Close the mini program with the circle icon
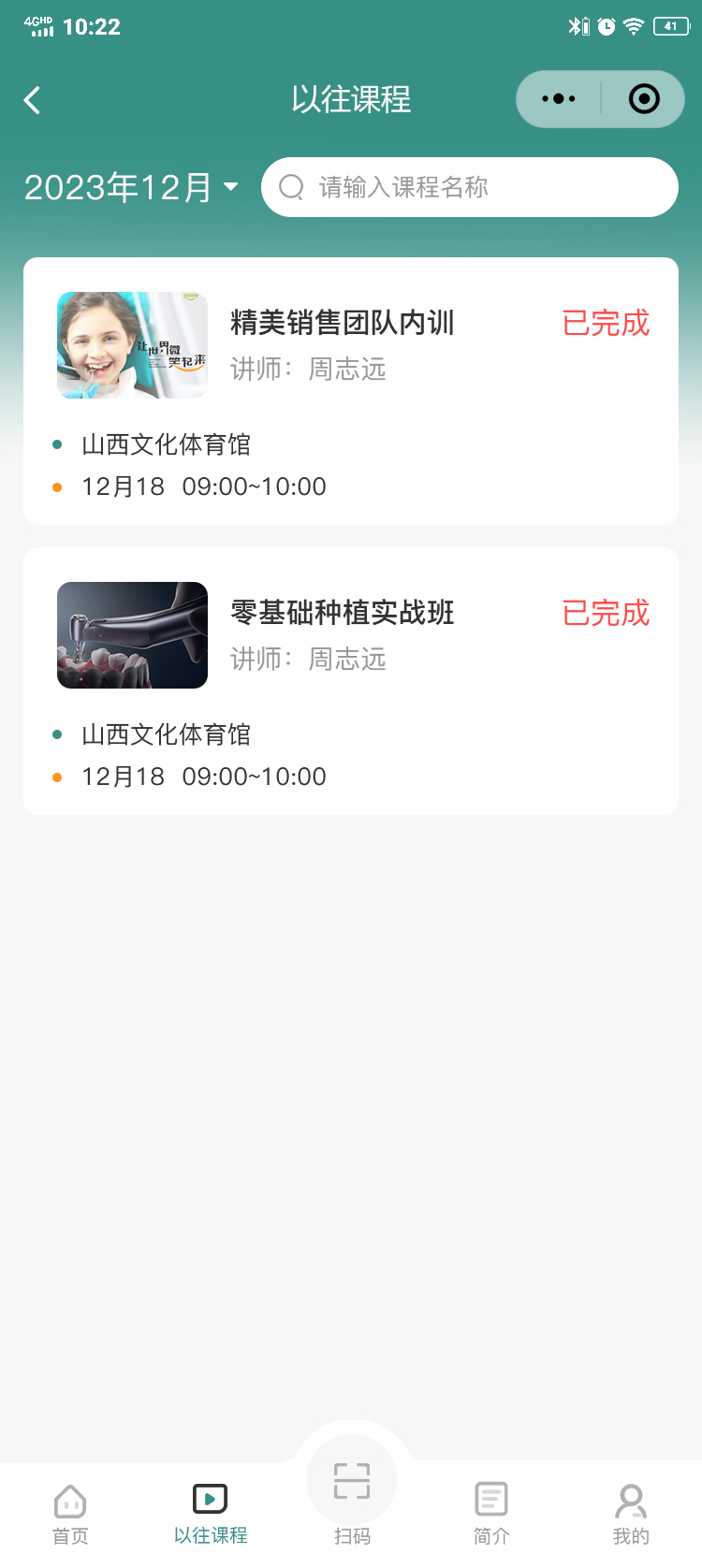 click(x=644, y=99)
